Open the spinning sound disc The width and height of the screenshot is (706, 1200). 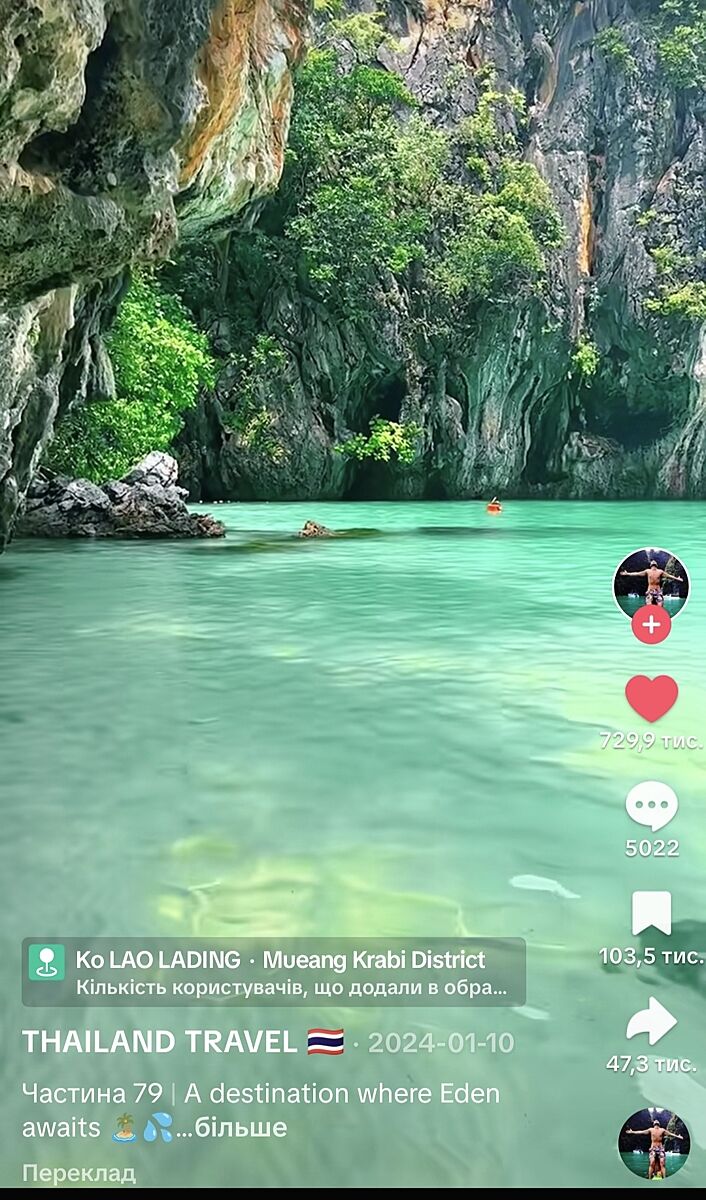(x=654, y=1143)
